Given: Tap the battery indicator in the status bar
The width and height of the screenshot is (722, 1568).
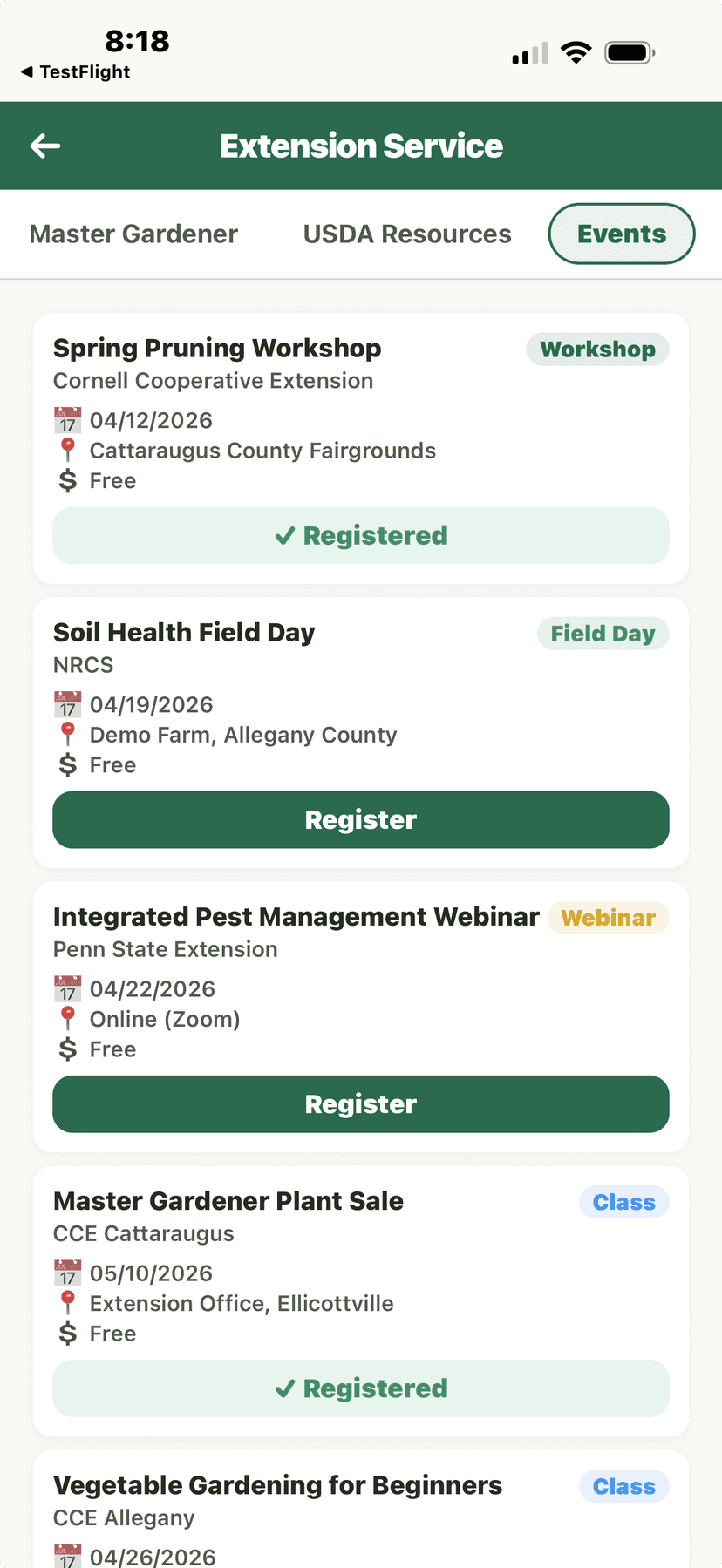Looking at the screenshot, I should (x=630, y=51).
